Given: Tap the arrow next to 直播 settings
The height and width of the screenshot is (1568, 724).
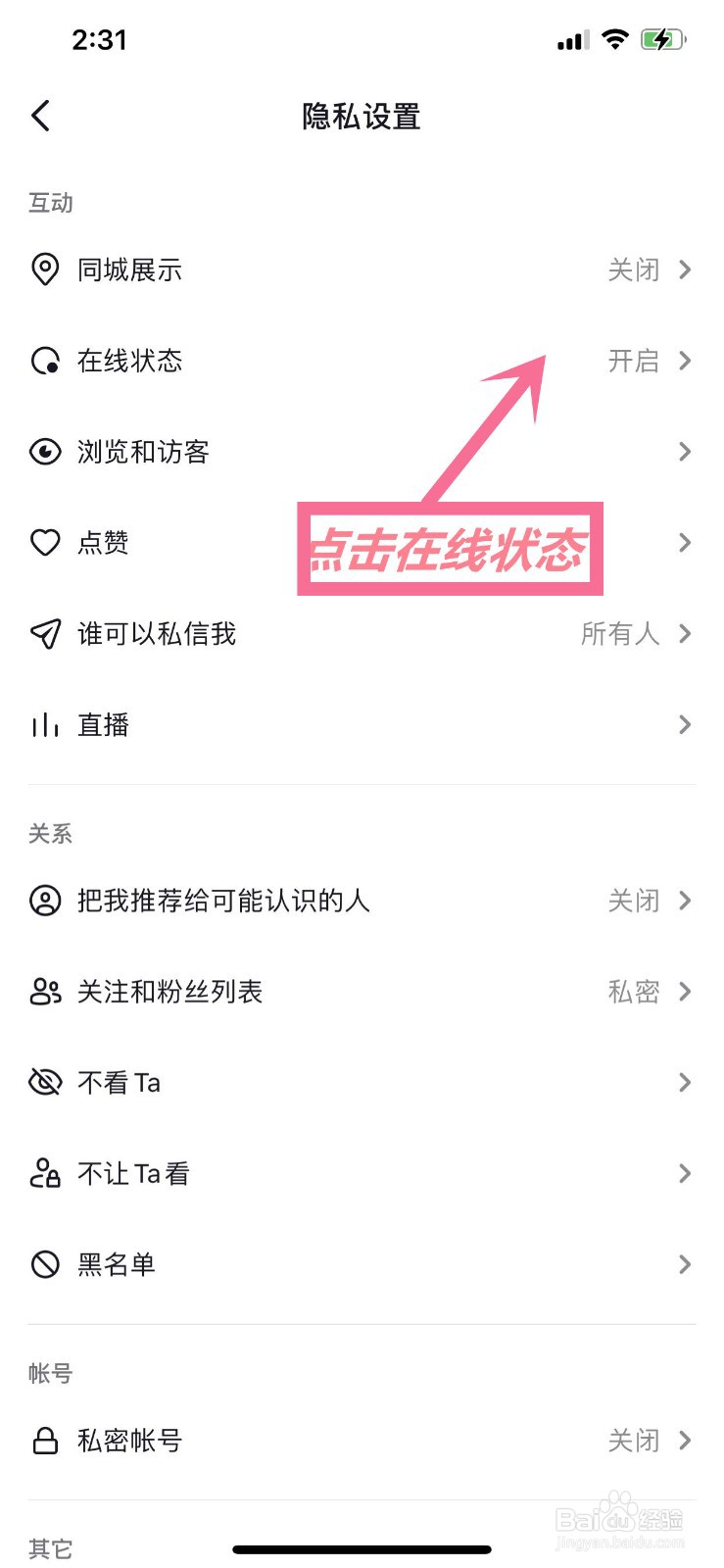Looking at the screenshot, I should 684,724.
